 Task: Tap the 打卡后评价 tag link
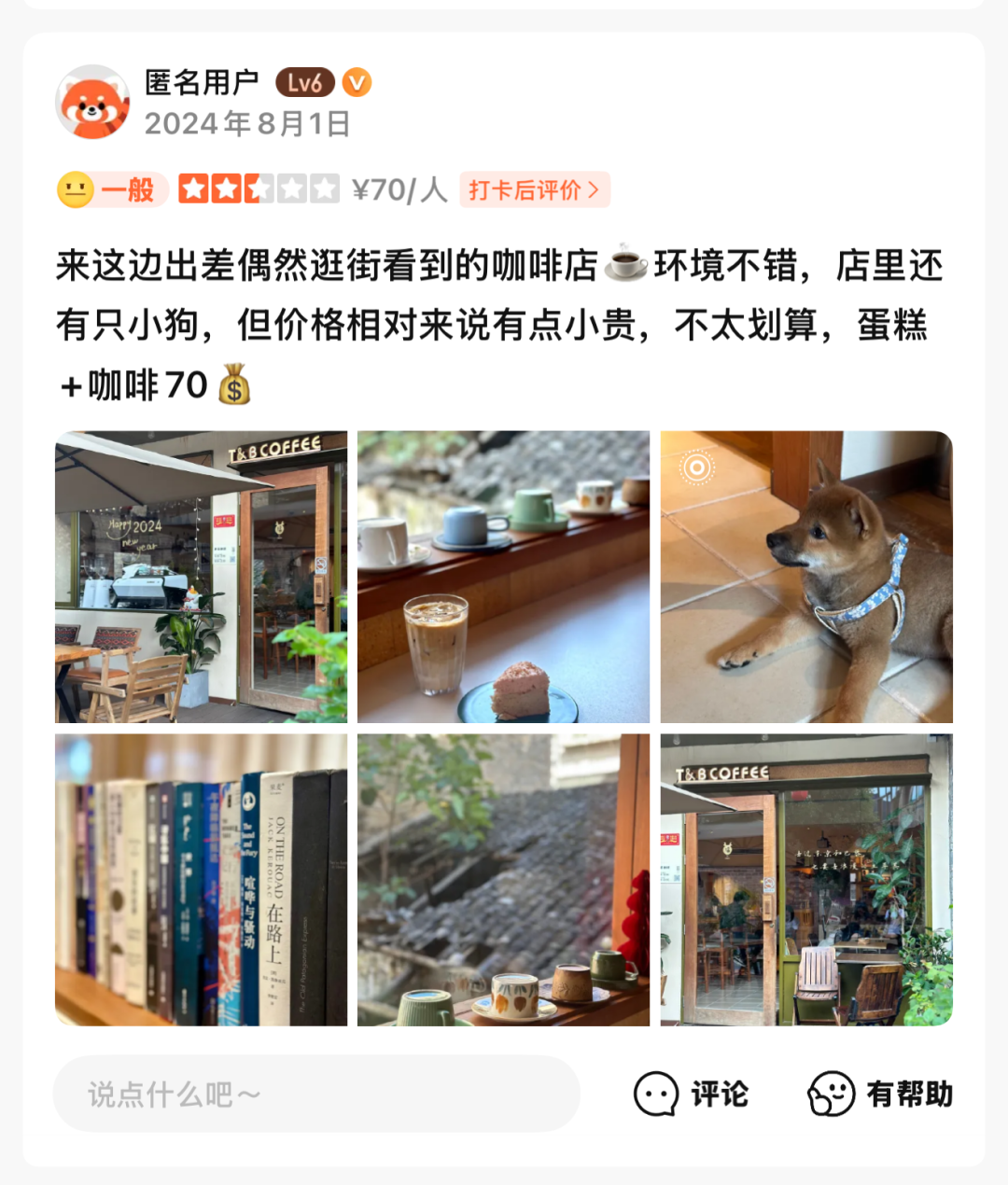pyautogui.click(x=534, y=190)
